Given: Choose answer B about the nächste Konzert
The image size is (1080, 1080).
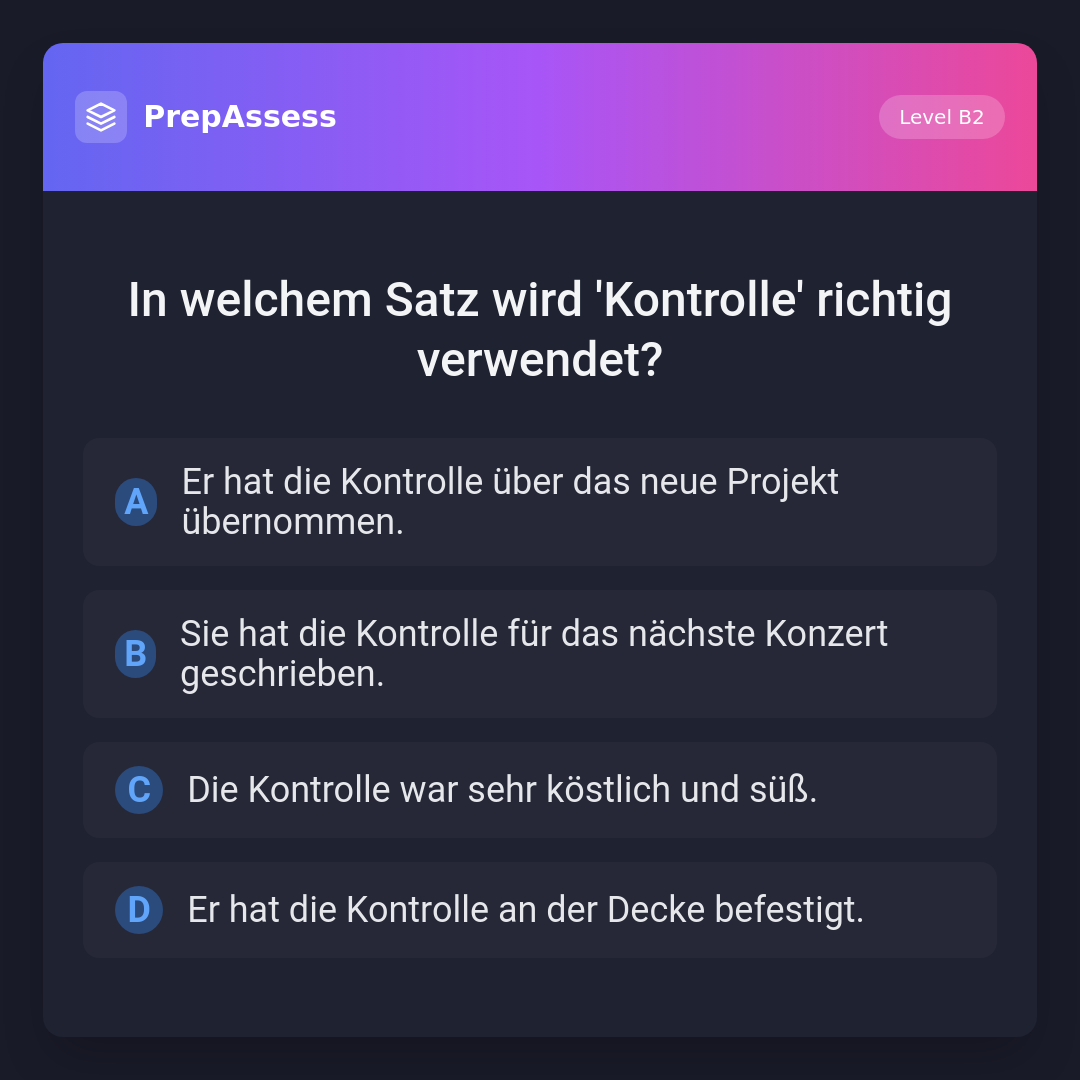Looking at the screenshot, I should pos(540,654).
